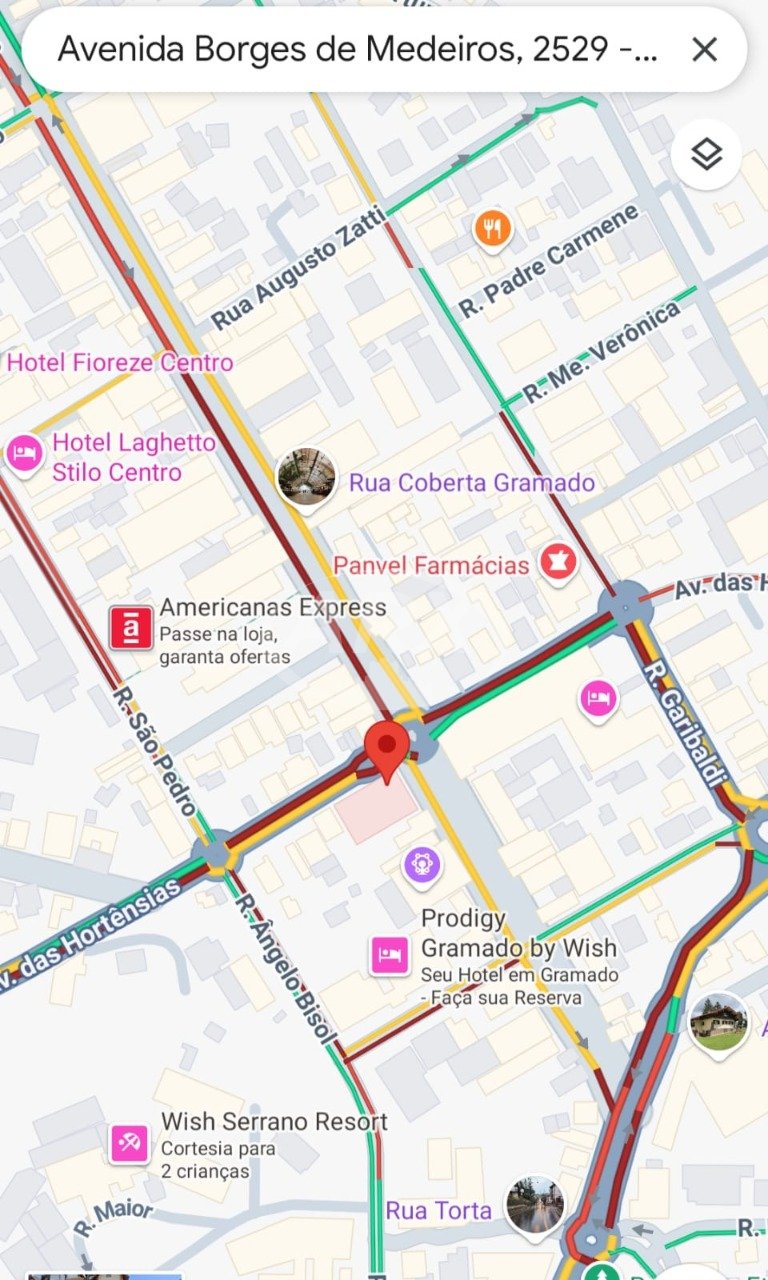Open the Rua Torta place photo
This screenshot has width=768, height=1280.
pos(534,1204)
